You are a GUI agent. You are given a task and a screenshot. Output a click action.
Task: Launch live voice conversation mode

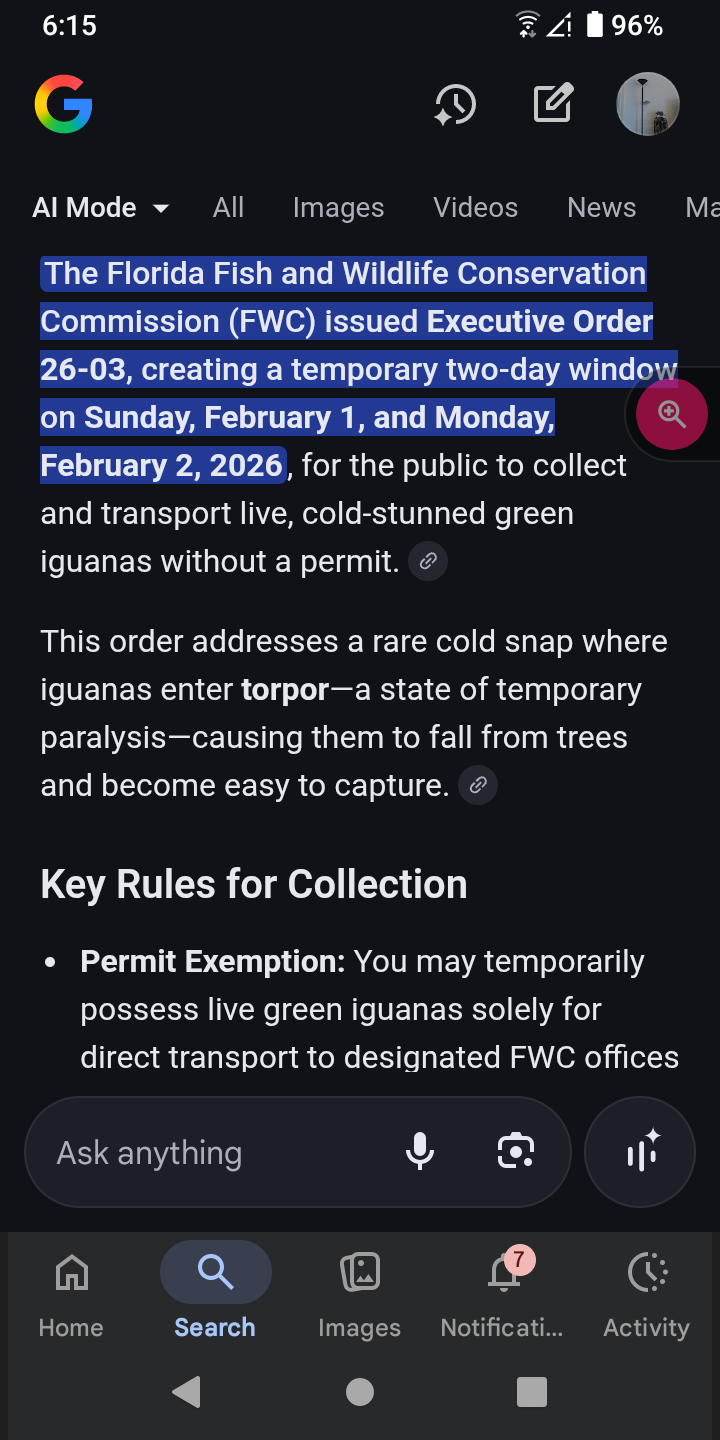(640, 1152)
